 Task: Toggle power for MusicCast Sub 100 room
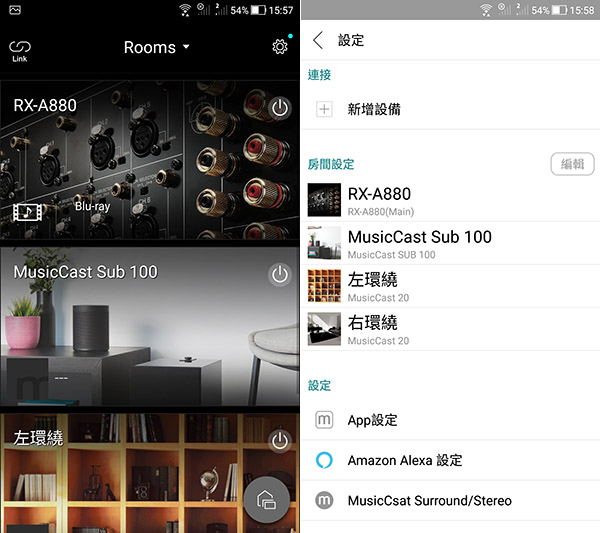(280, 273)
